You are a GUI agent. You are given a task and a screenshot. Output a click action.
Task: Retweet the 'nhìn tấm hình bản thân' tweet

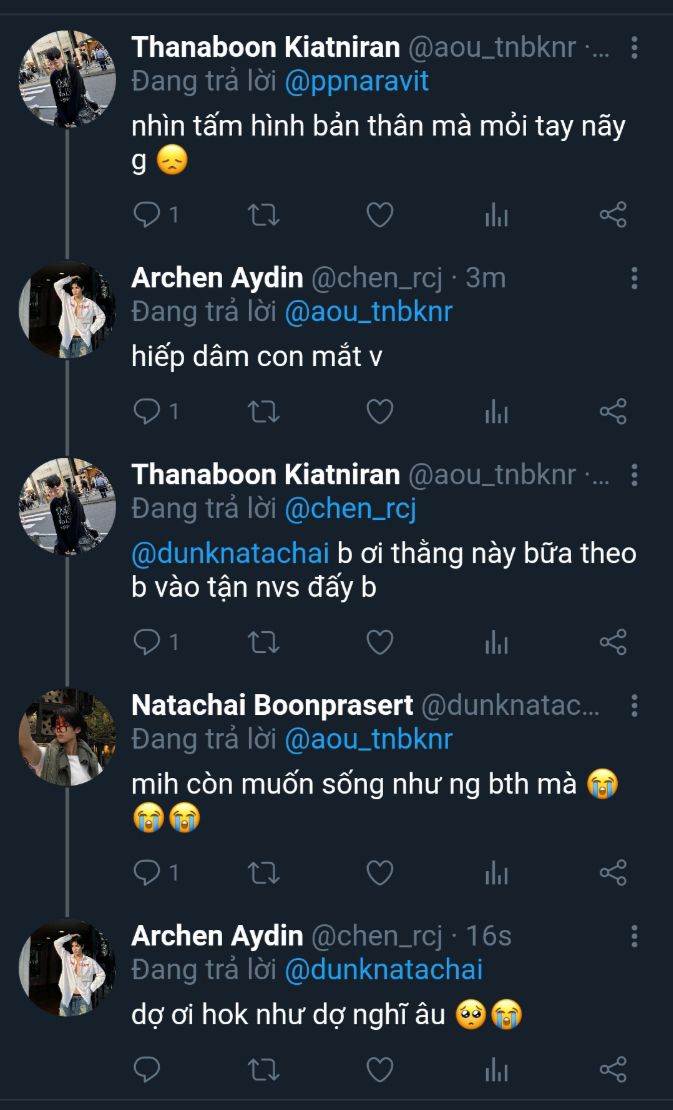tap(263, 214)
